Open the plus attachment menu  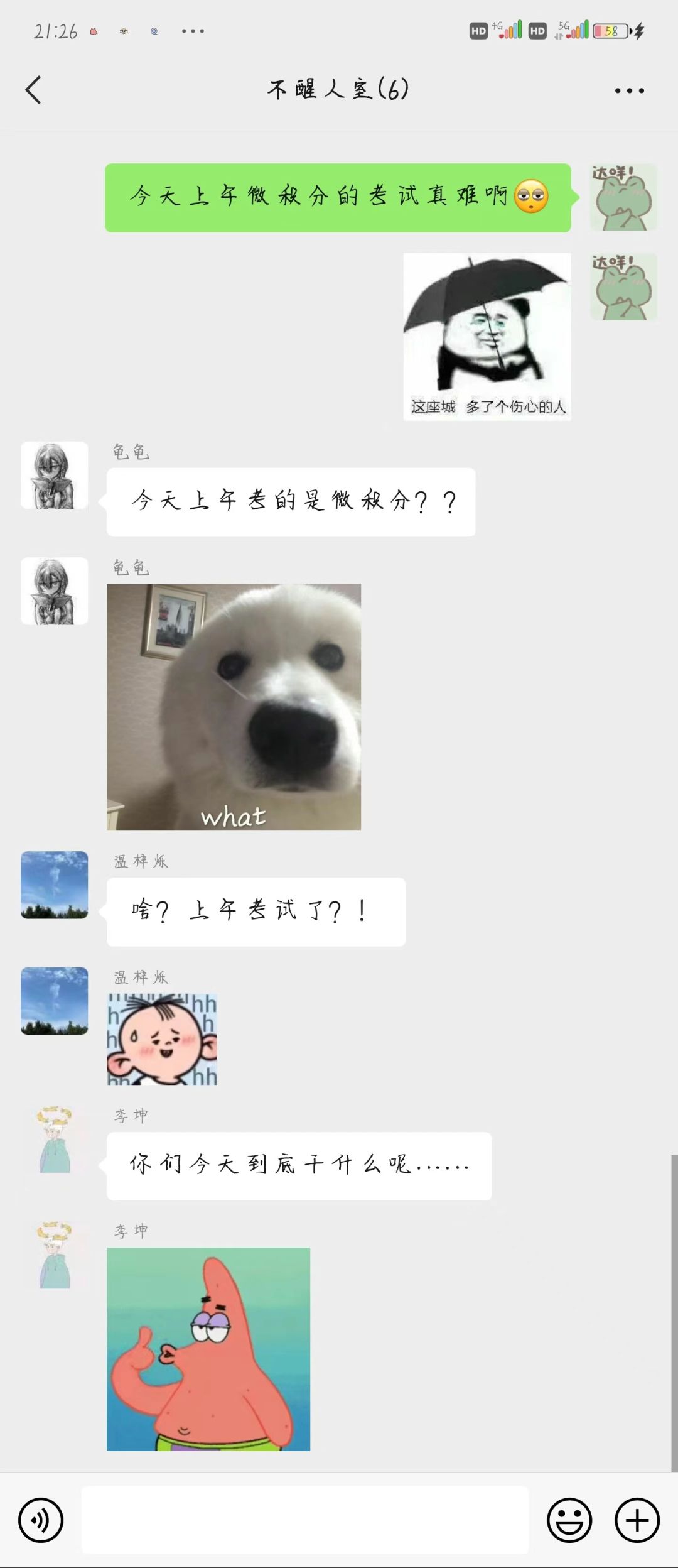coord(637,1520)
